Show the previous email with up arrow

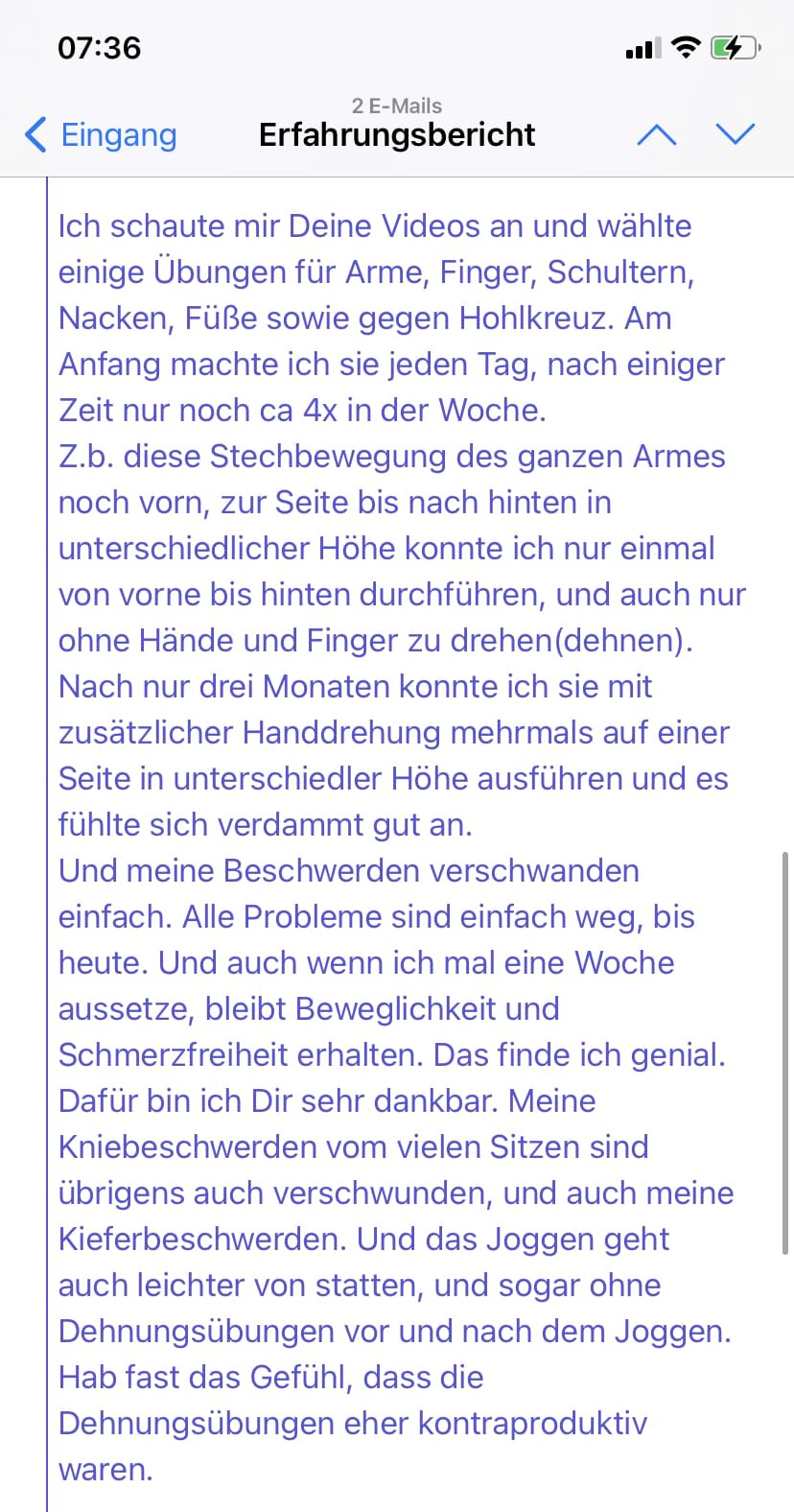click(x=657, y=134)
